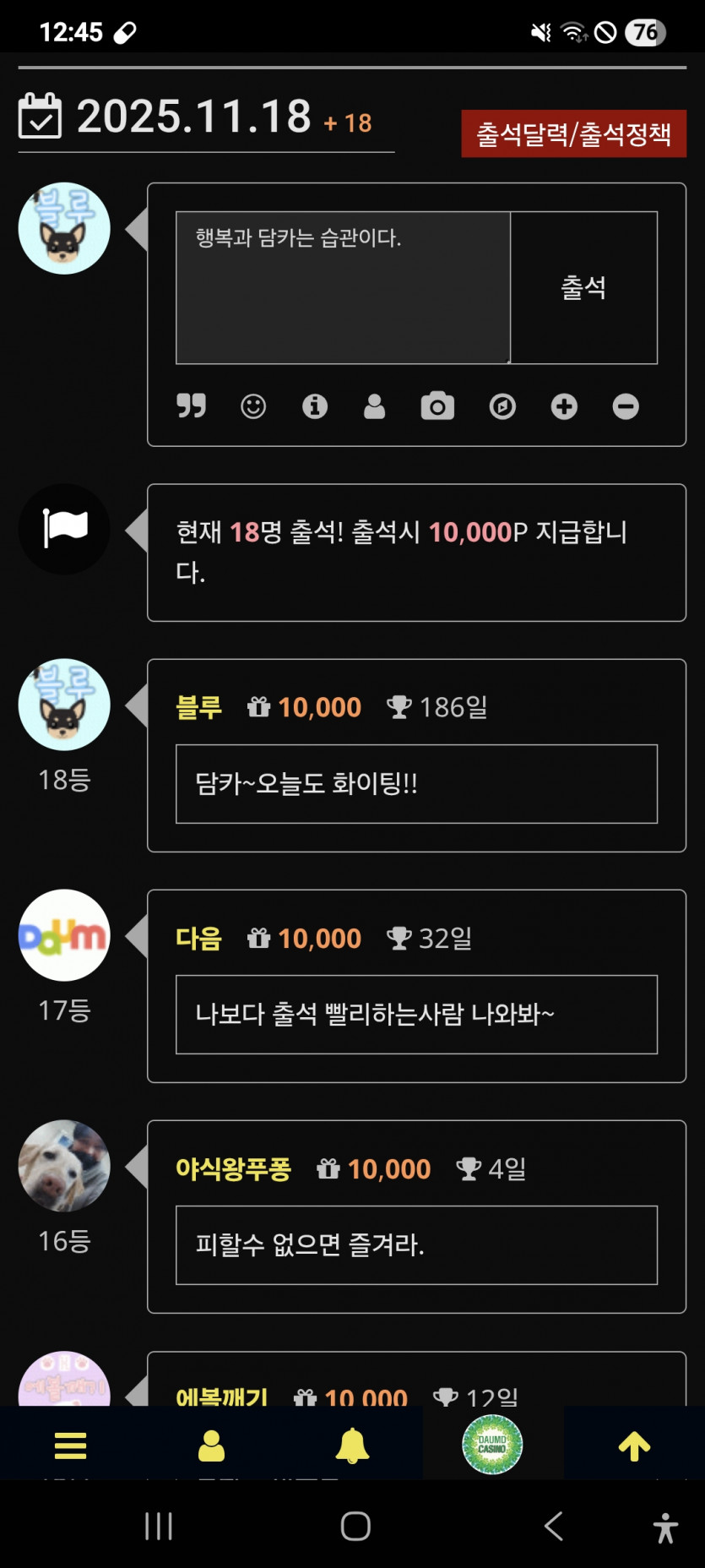Open the emoji picker in the comment box
The height and width of the screenshot is (1568, 705).
click(x=253, y=406)
